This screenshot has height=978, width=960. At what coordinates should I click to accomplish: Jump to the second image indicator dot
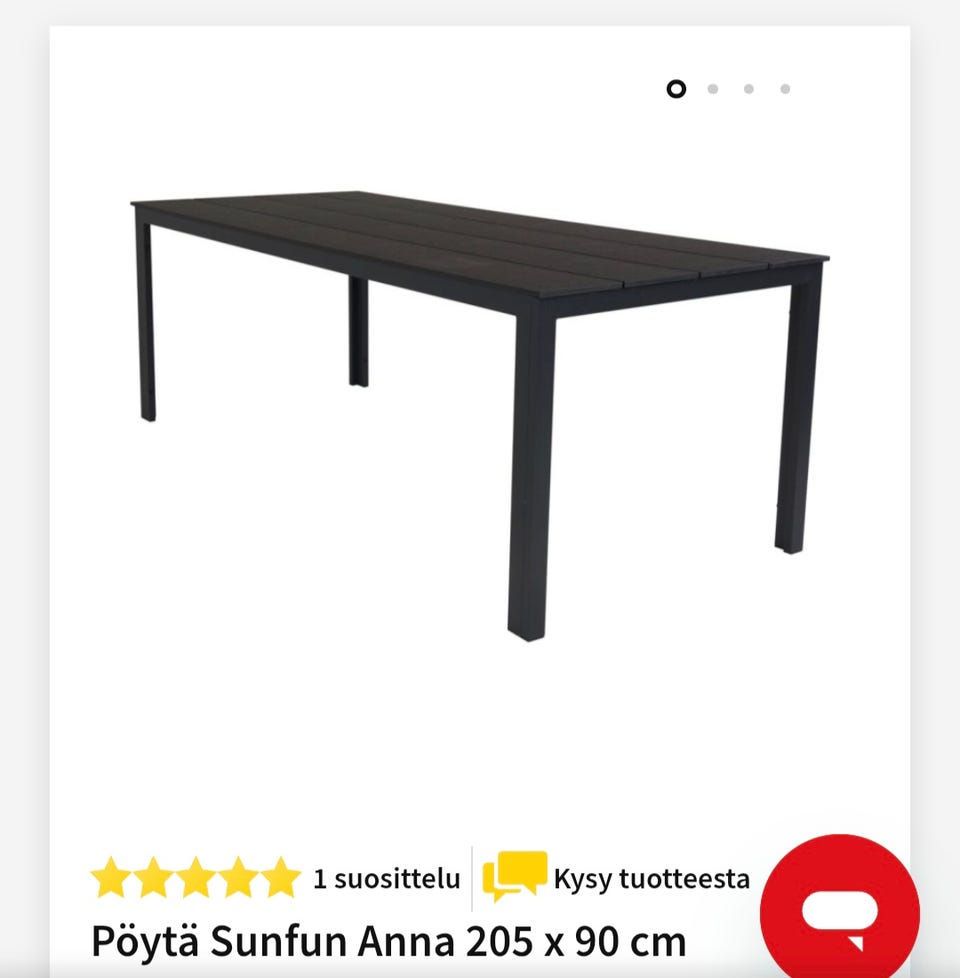[x=713, y=89]
